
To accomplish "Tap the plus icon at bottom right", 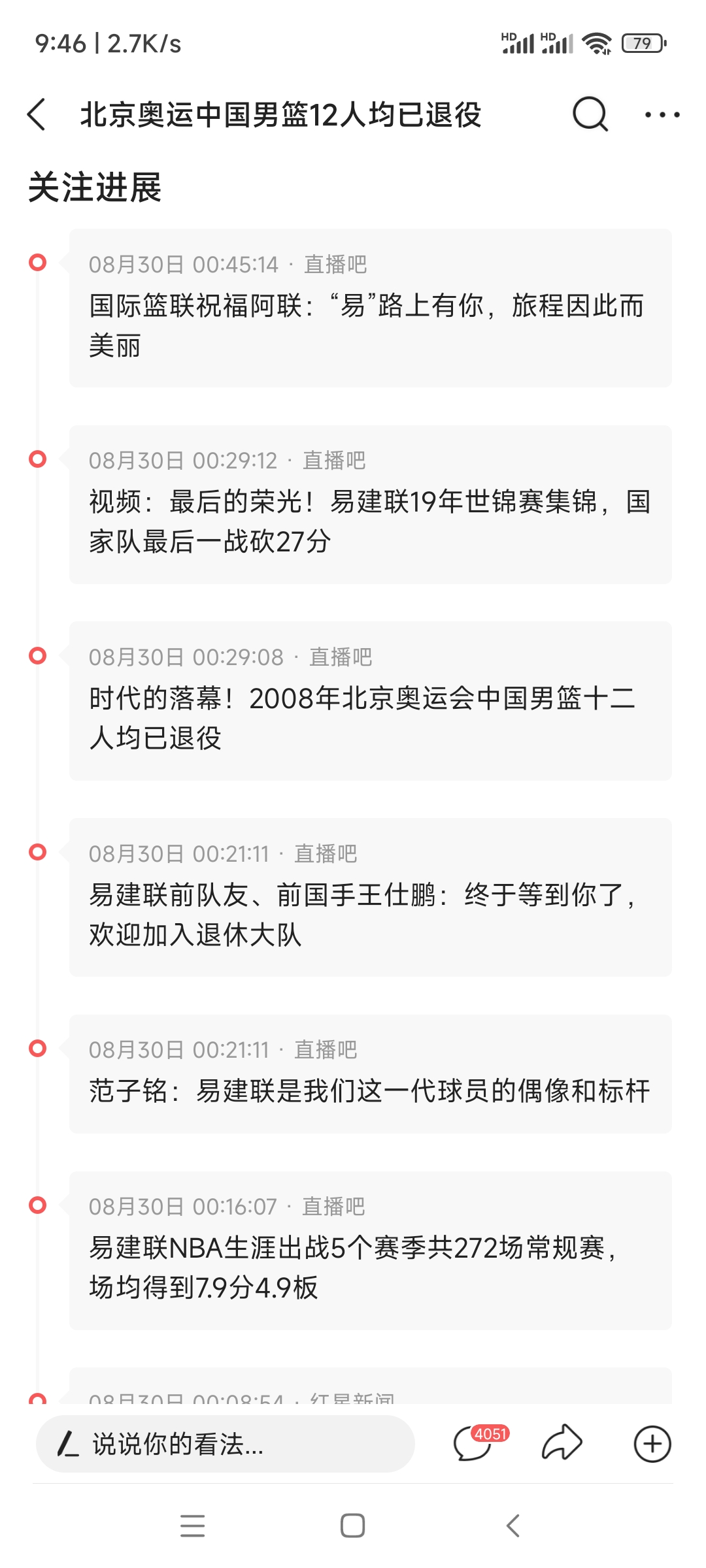I will click(x=651, y=1444).
